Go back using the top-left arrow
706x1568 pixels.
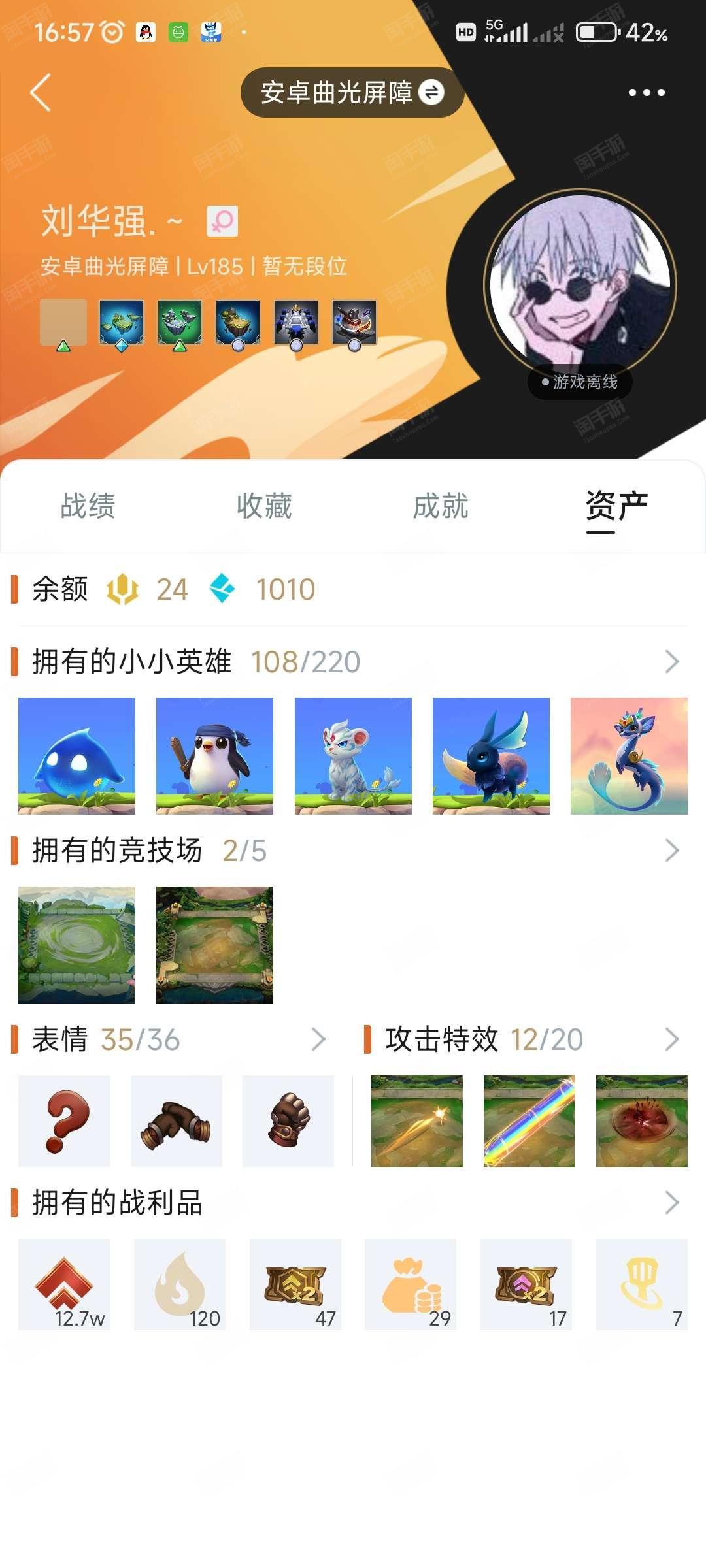coord(41,92)
